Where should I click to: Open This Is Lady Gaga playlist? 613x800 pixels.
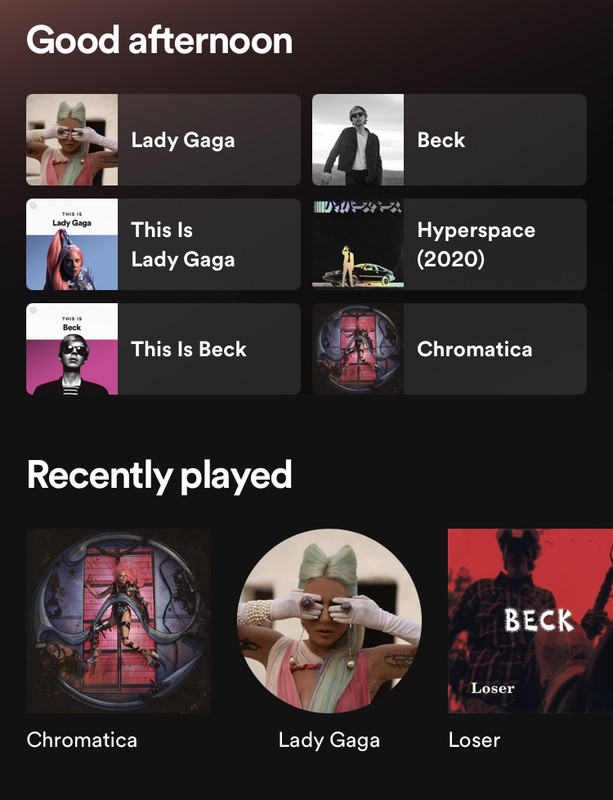pos(163,244)
